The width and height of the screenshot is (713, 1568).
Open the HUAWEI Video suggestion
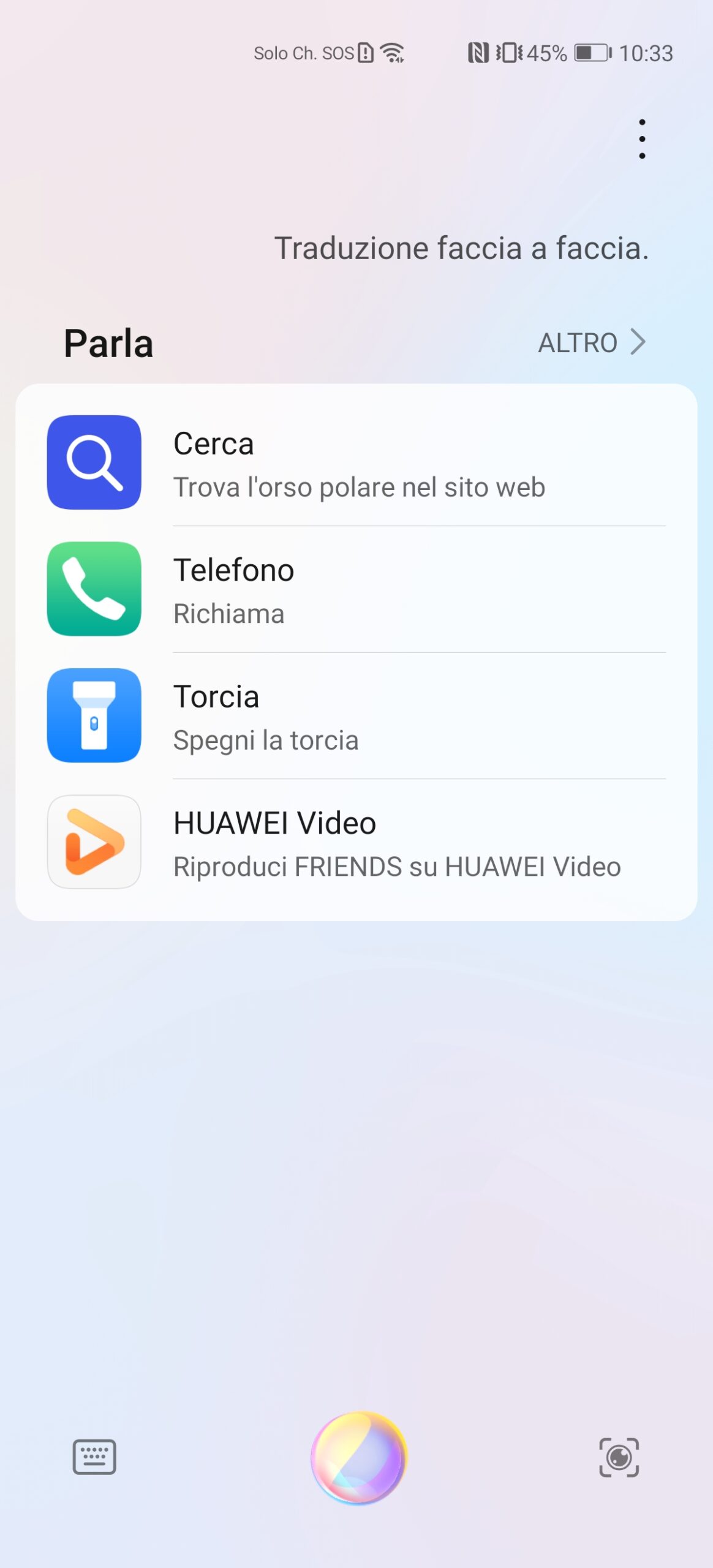pyautogui.click(x=356, y=843)
